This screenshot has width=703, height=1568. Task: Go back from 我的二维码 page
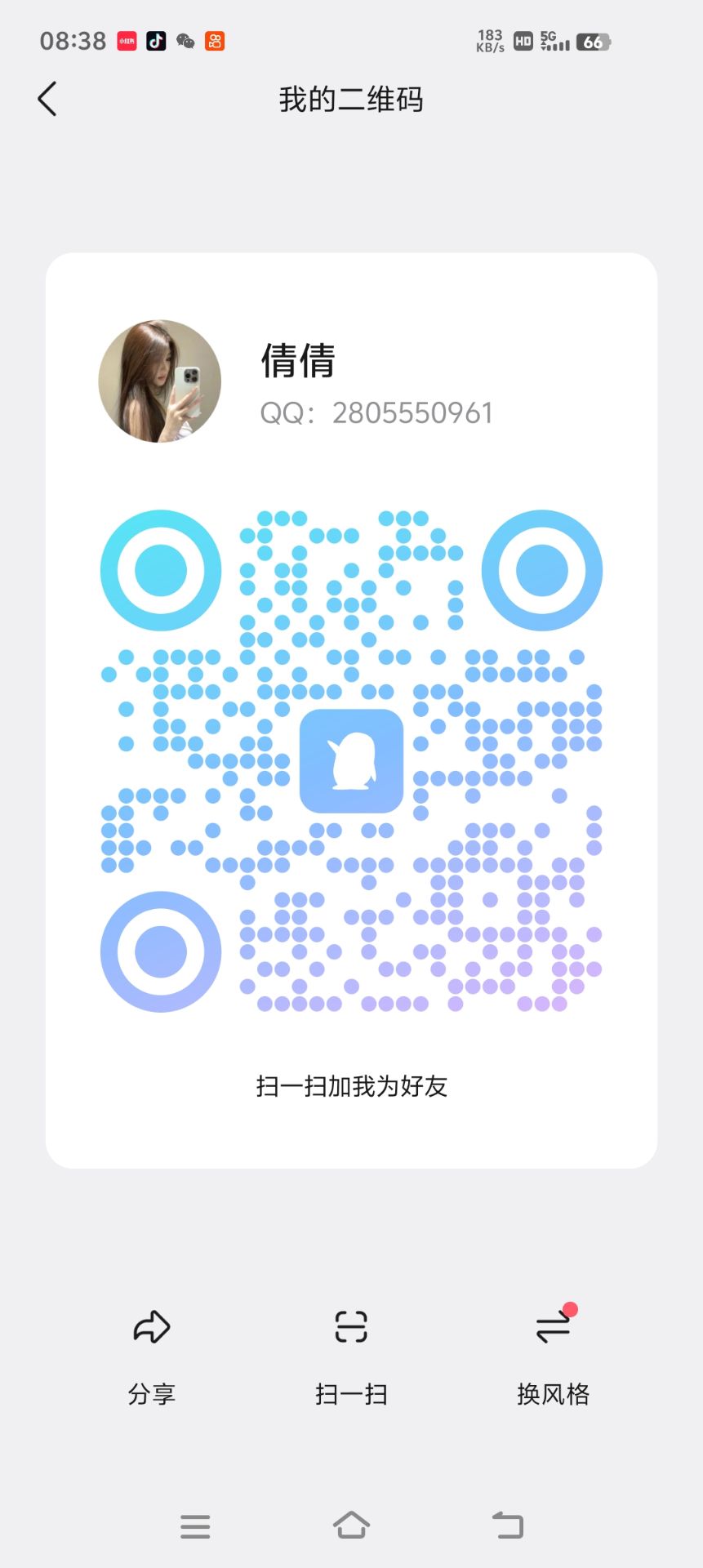[47, 100]
